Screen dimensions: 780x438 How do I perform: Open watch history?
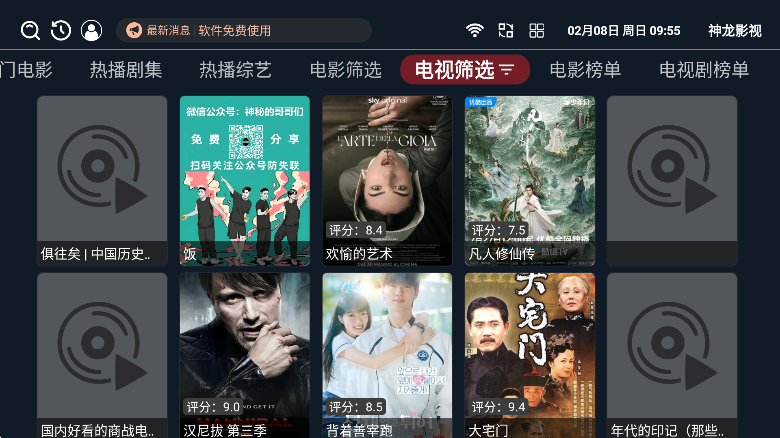click(x=61, y=30)
